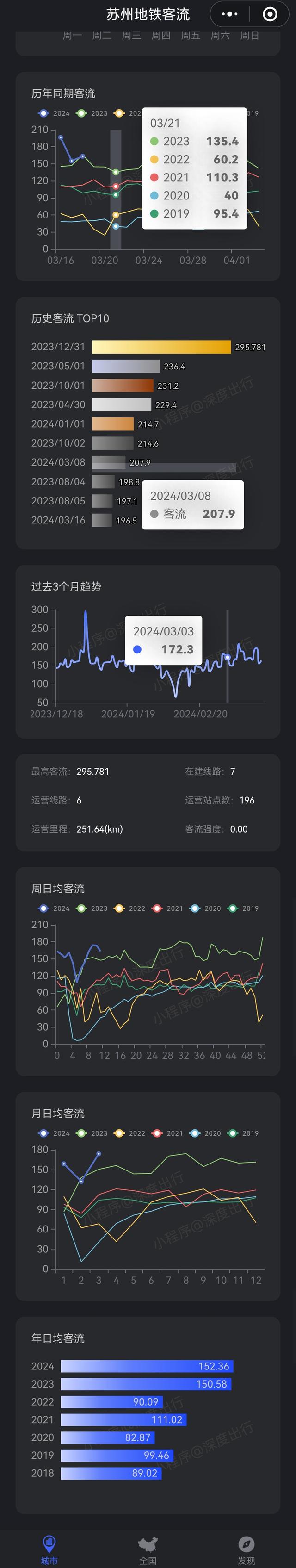This screenshot has height=1568, width=296.
Task: Select the 城市 tab
Action: click(x=49, y=1549)
